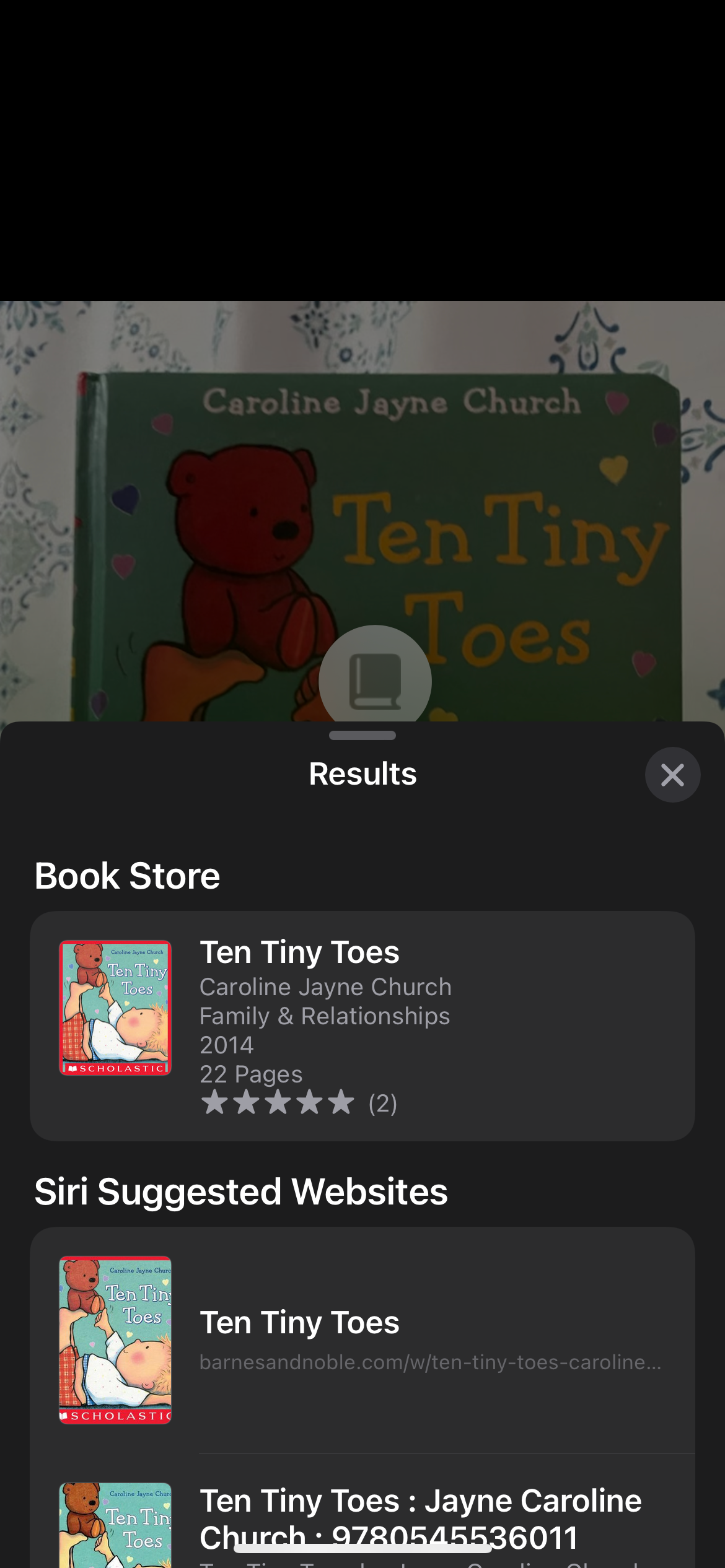Close the Results sheet
Screen dimensions: 725x1568
click(672, 775)
